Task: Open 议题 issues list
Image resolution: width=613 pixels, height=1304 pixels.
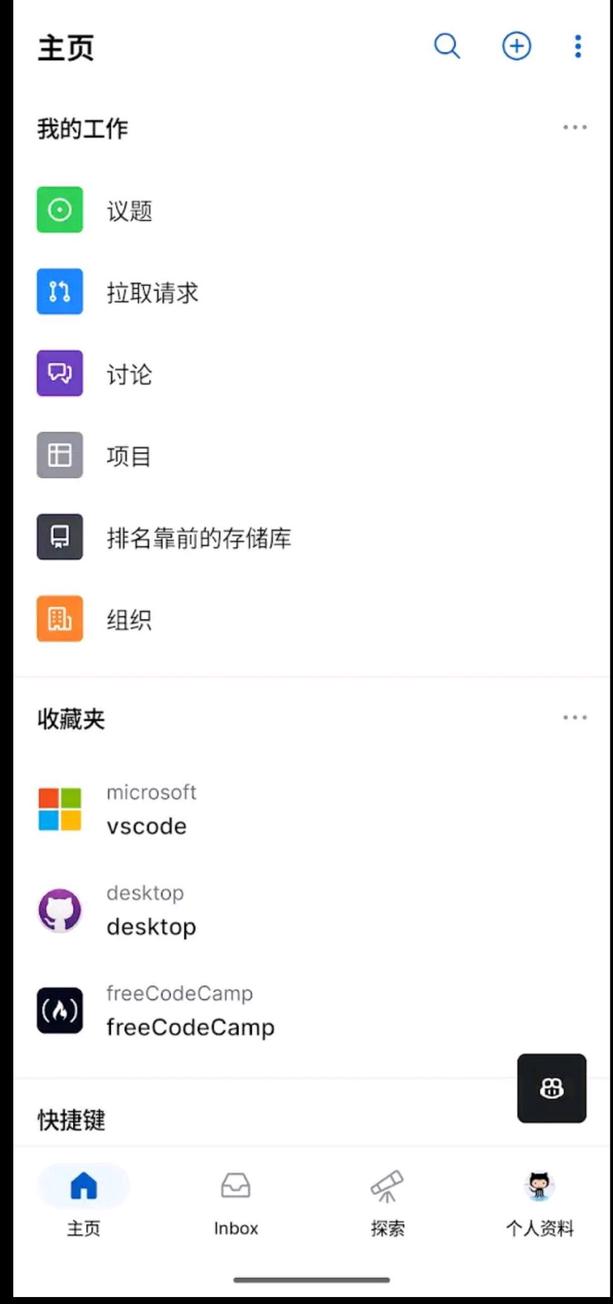Action: [130, 211]
